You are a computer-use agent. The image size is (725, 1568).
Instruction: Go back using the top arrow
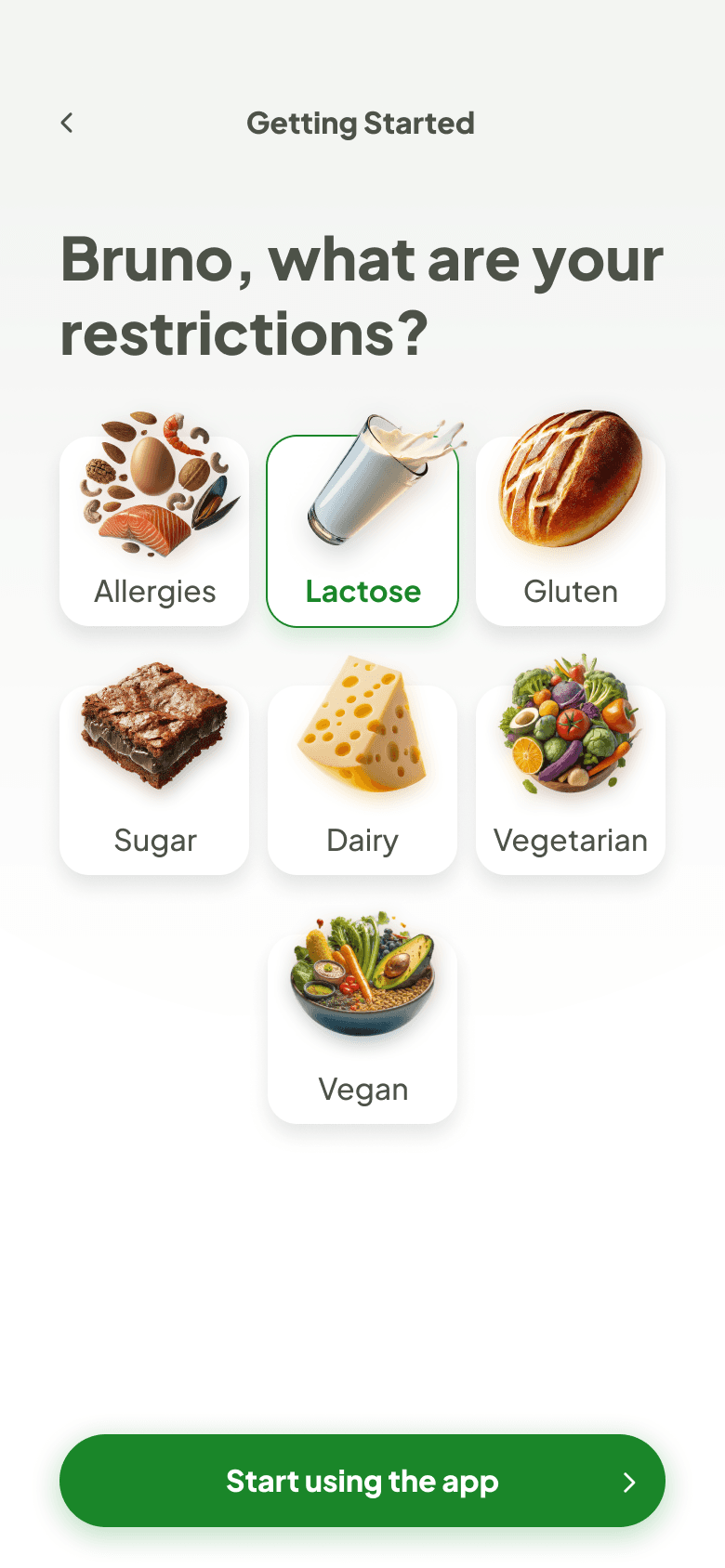pyautogui.click(x=67, y=123)
